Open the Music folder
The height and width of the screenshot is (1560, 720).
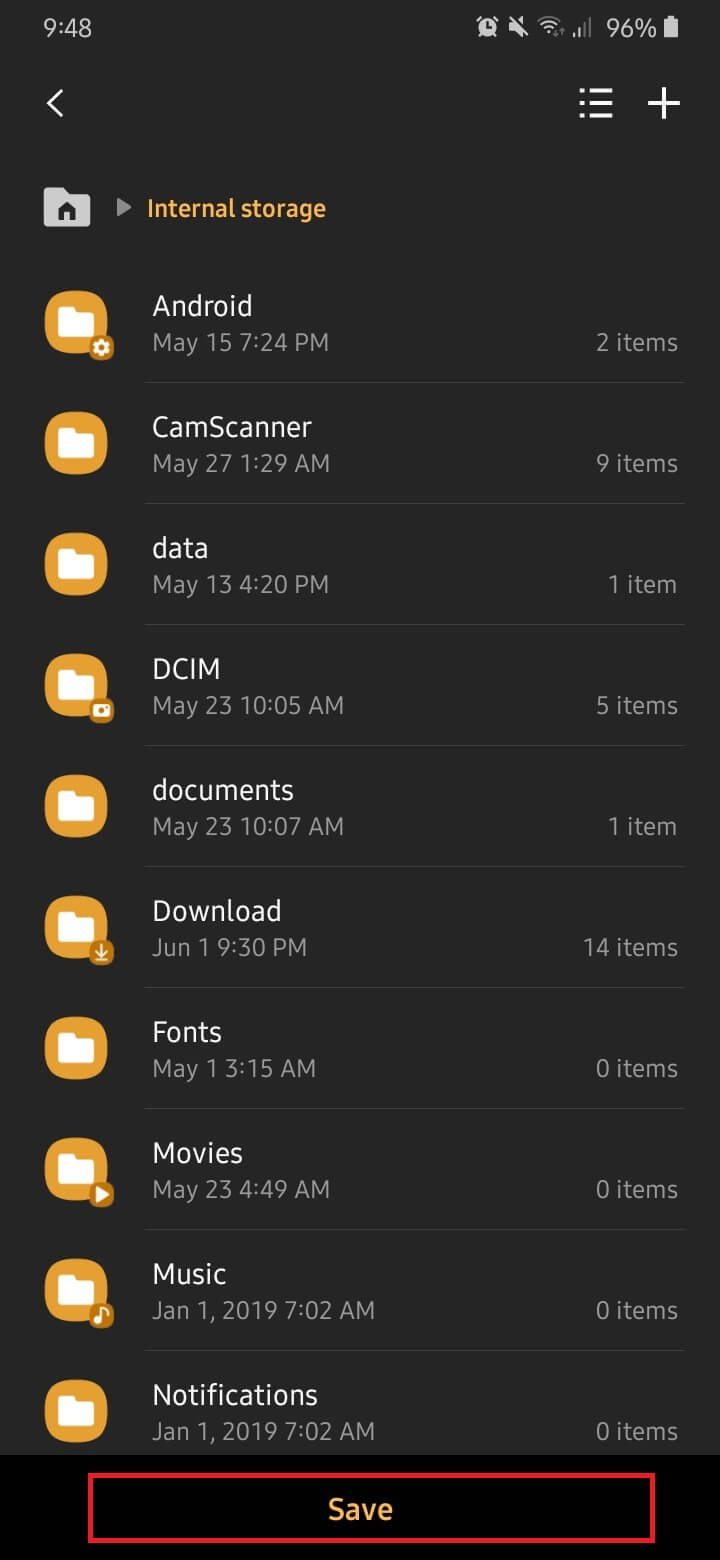click(360, 1291)
